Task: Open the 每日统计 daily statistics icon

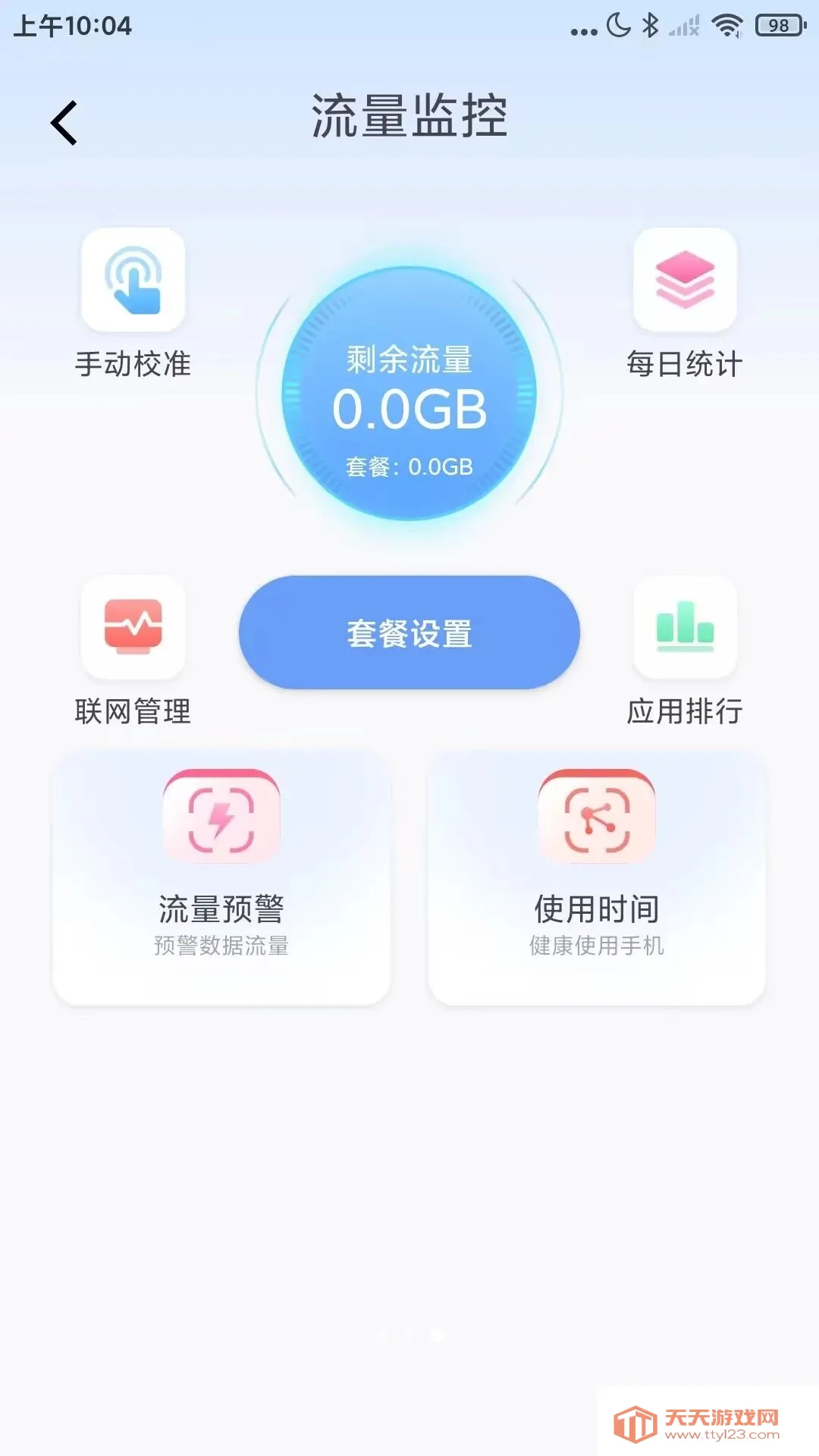Action: click(x=685, y=281)
